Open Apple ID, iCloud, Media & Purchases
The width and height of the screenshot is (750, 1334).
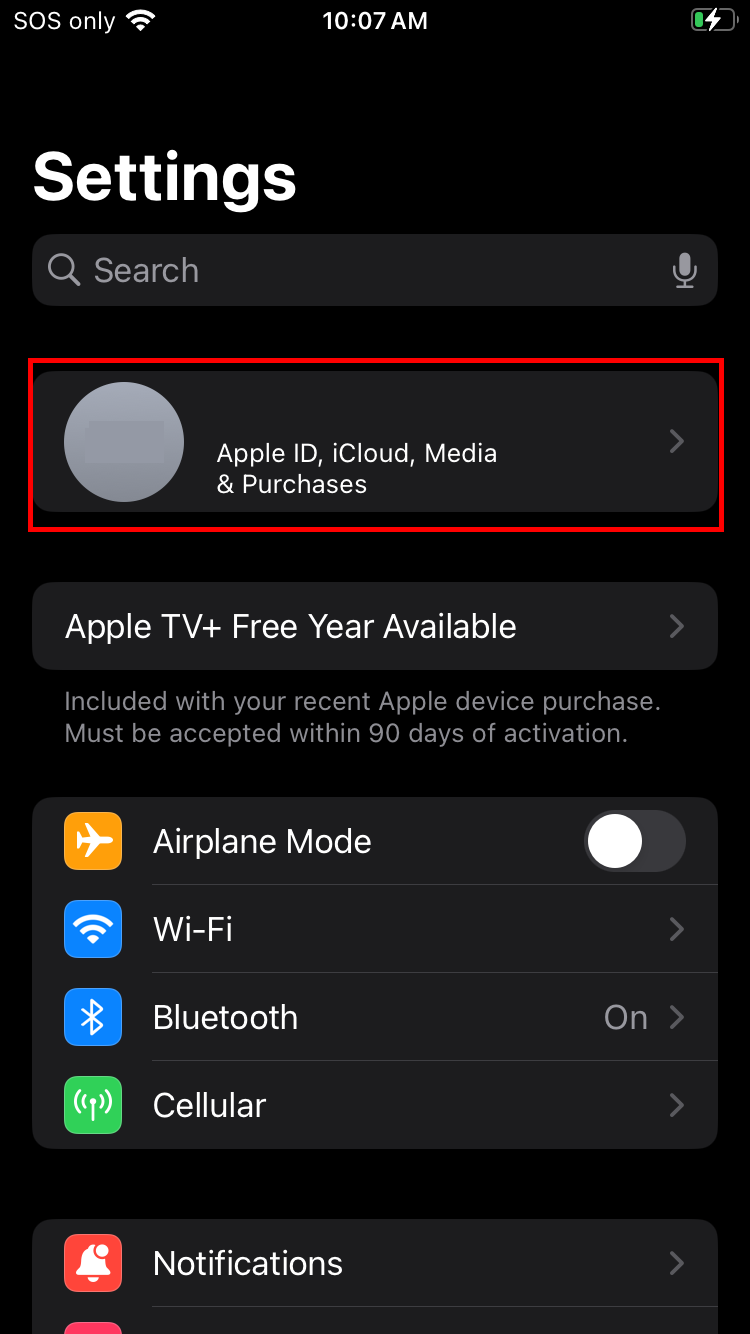tap(375, 441)
